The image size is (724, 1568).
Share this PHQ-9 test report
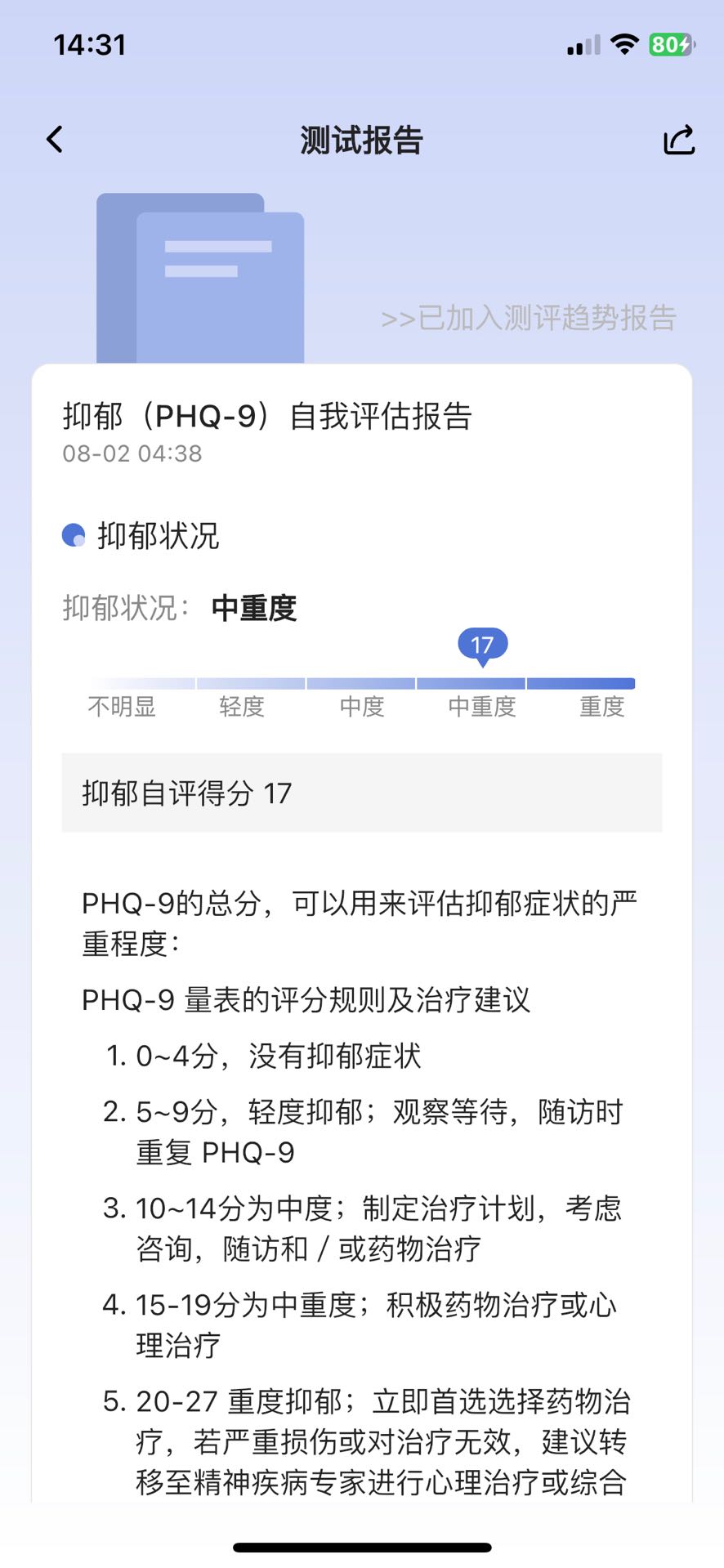click(678, 140)
